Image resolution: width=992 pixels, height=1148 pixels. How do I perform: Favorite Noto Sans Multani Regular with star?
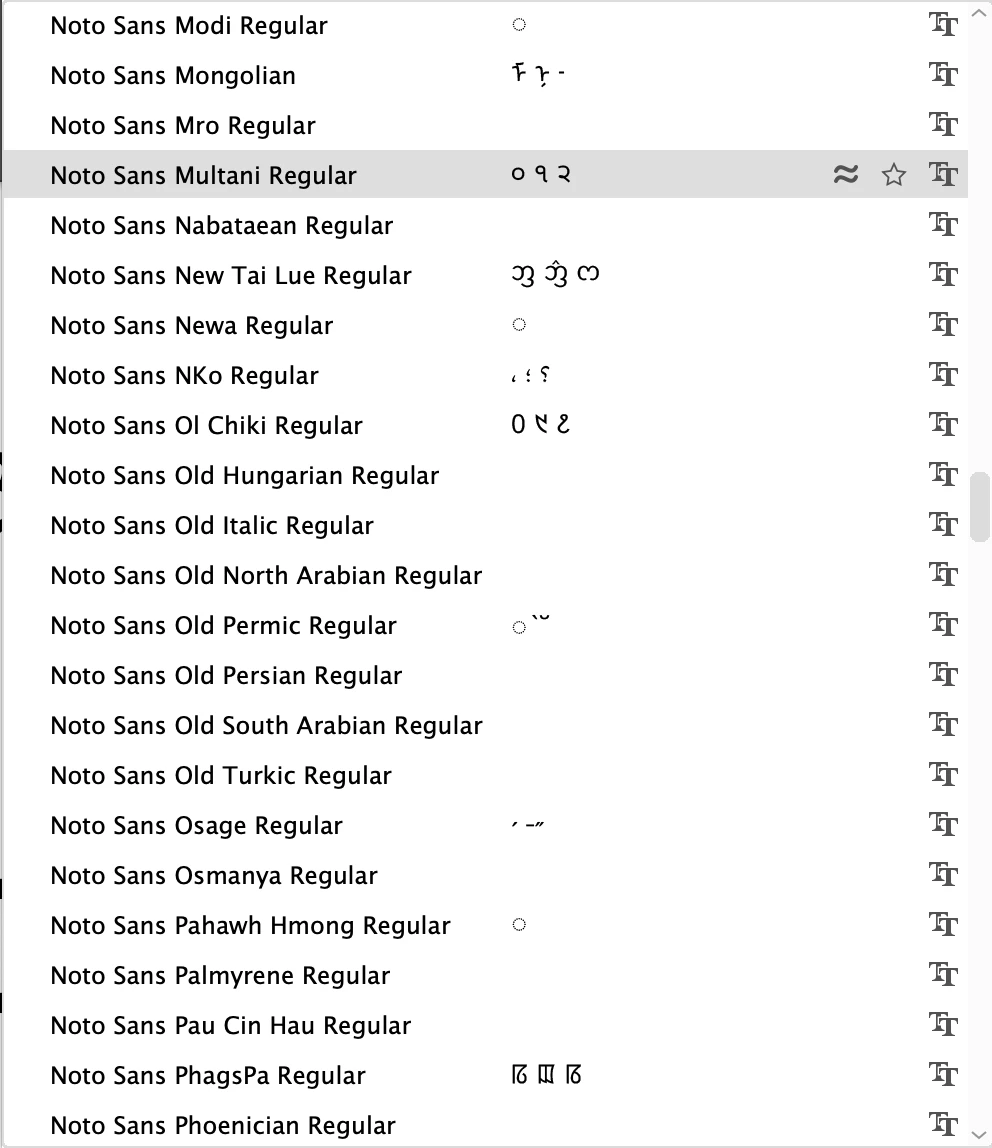893,176
